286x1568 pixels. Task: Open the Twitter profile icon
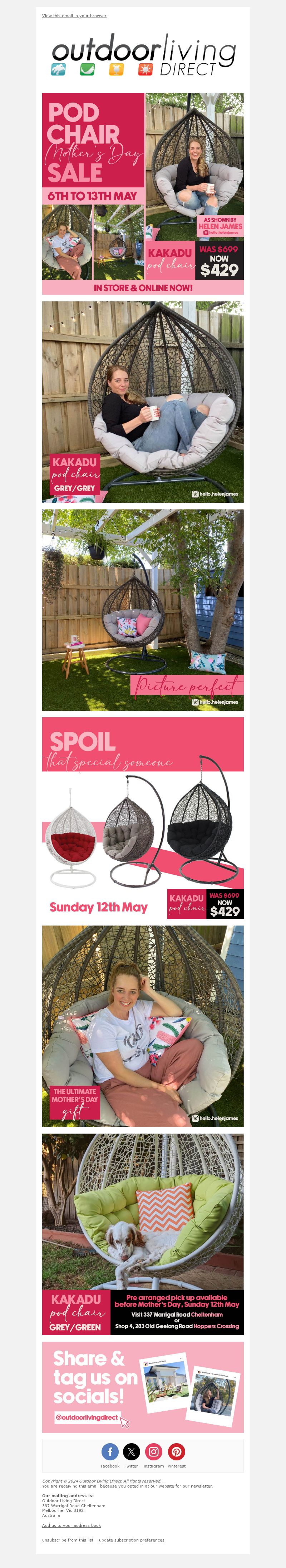coord(132,1452)
